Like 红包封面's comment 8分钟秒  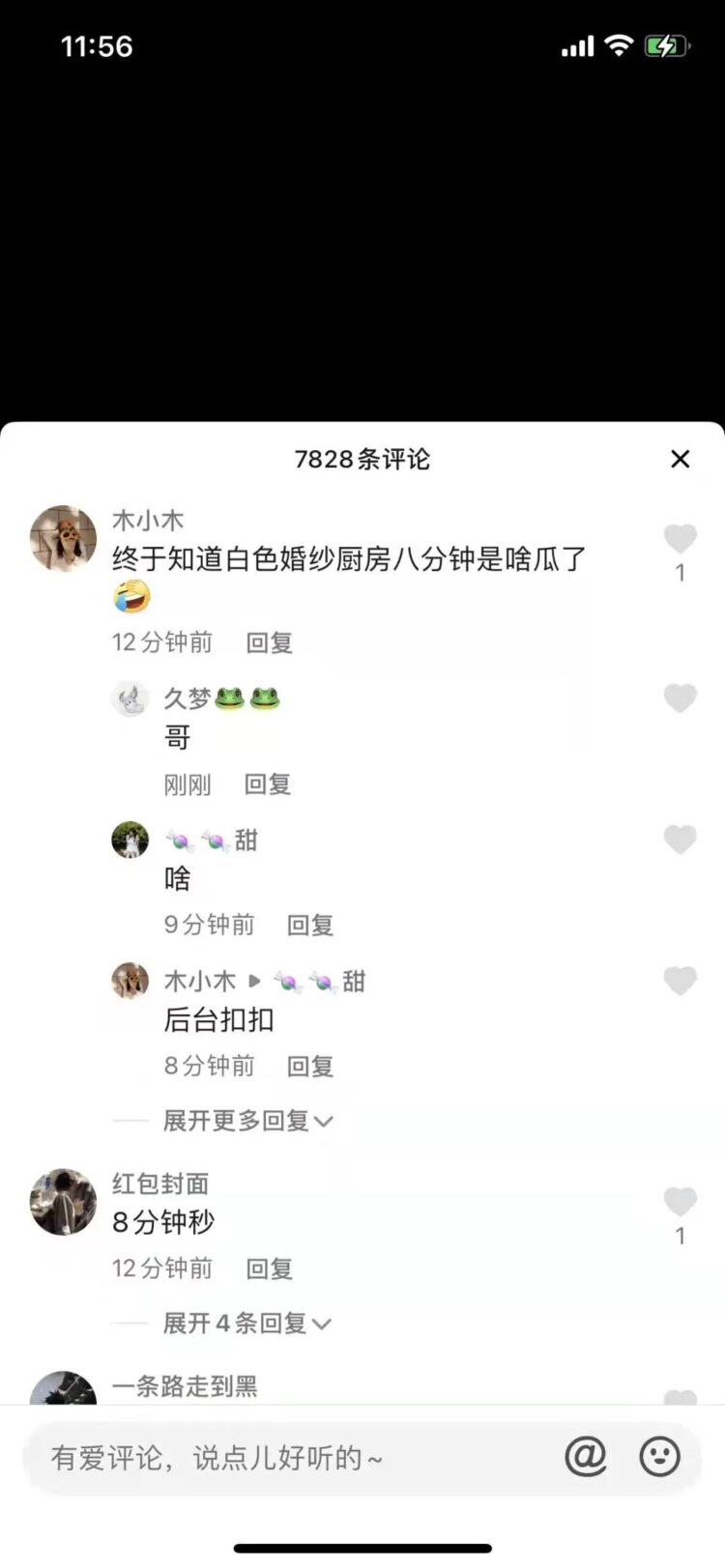[x=681, y=1201]
